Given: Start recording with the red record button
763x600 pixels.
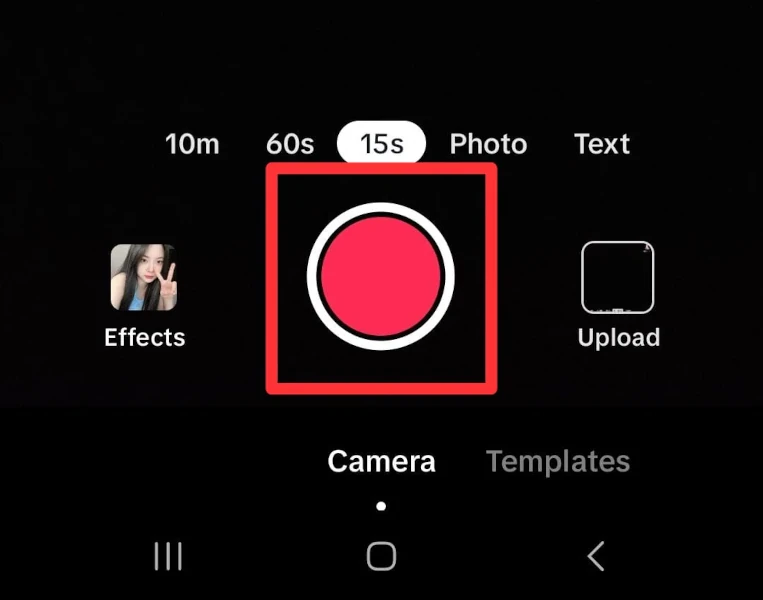Looking at the screenshot, I should coord(380,277).
